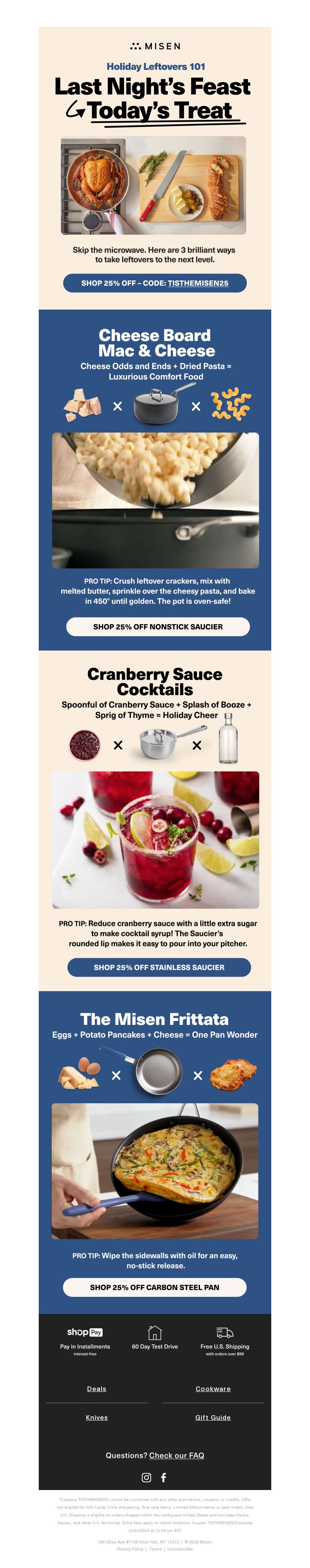The height and width of the screenshot is (1568, 310).
Task: Go to the Knives link
Action: 96,1417
